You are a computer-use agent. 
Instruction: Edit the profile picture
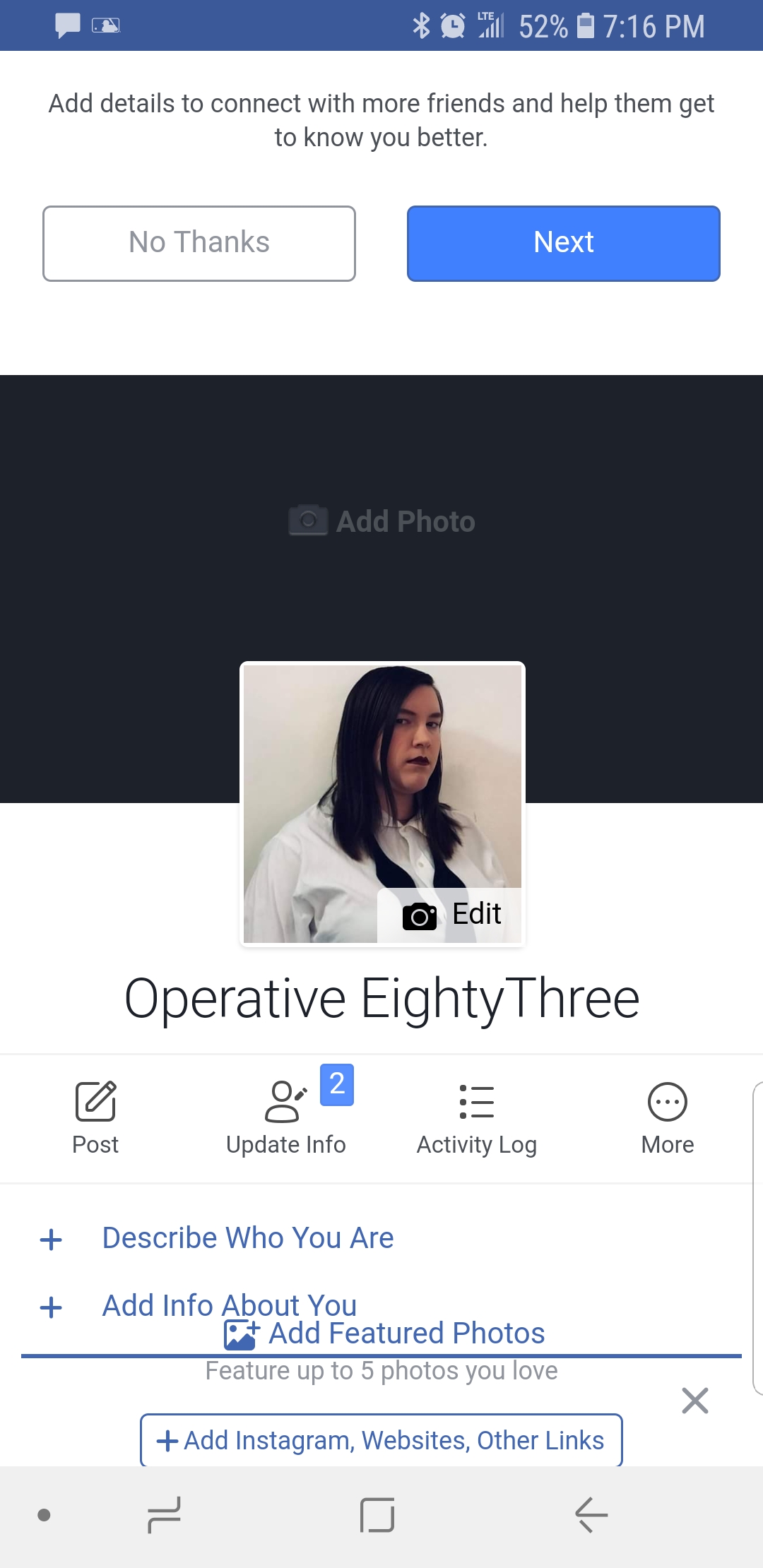(451, 915)
